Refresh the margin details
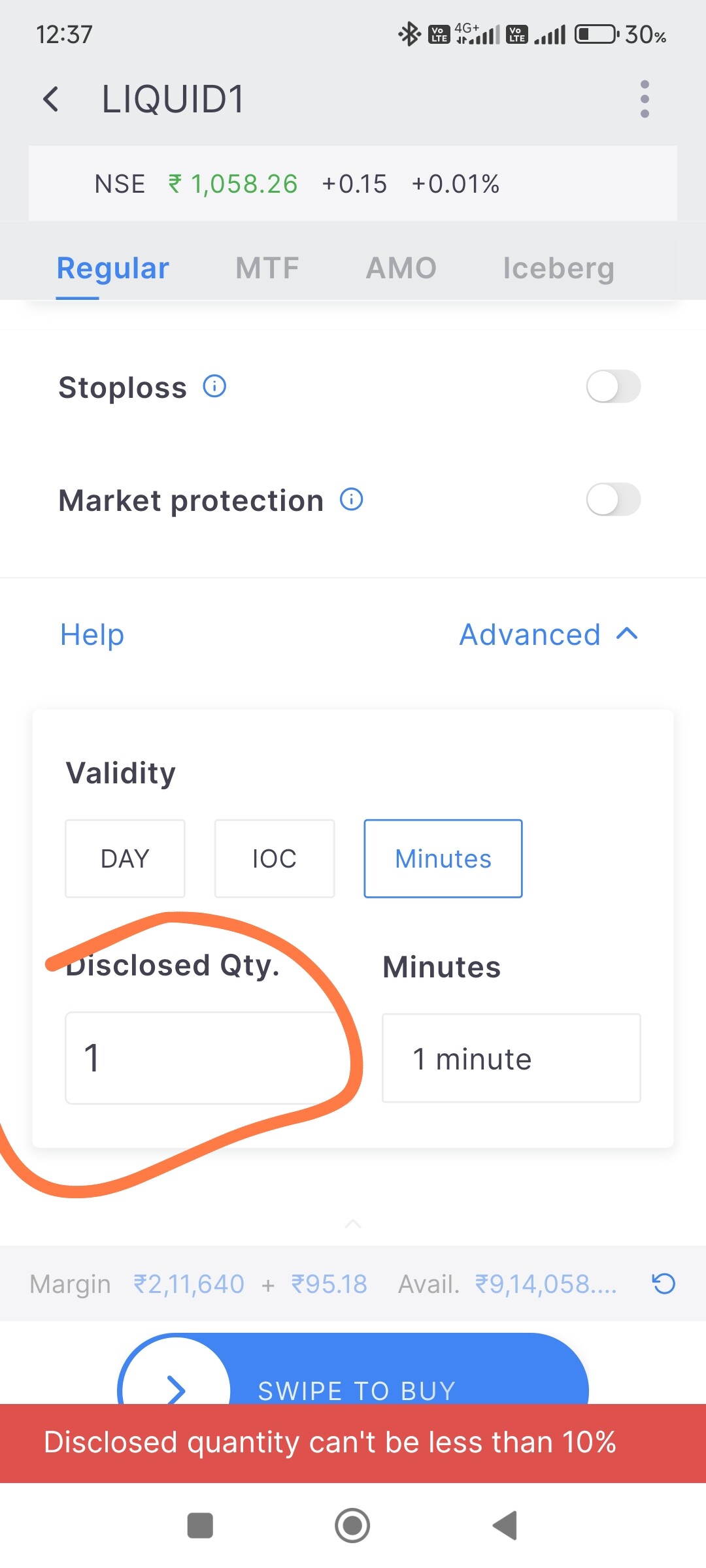 (664, 1284)
